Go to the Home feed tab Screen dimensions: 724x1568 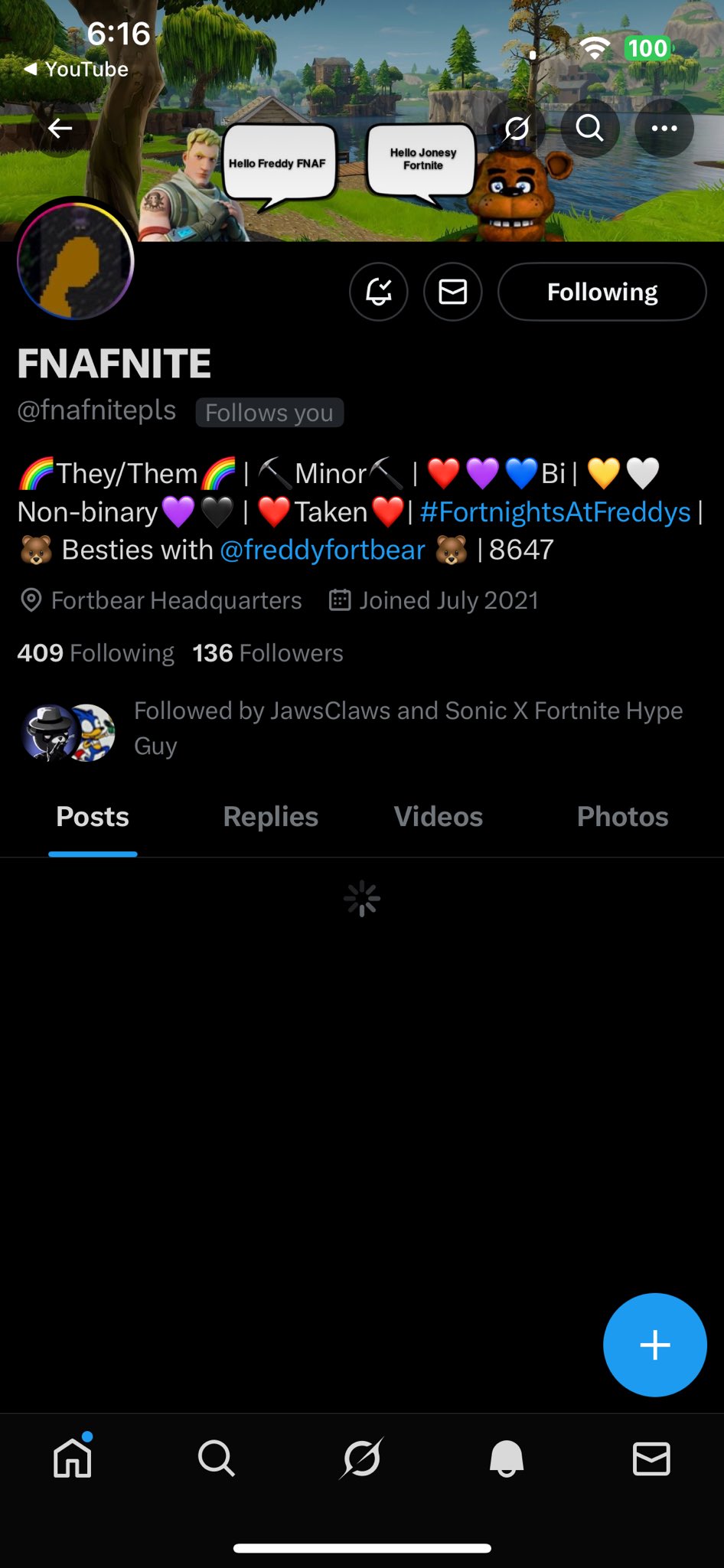(x=73, y=1458)
